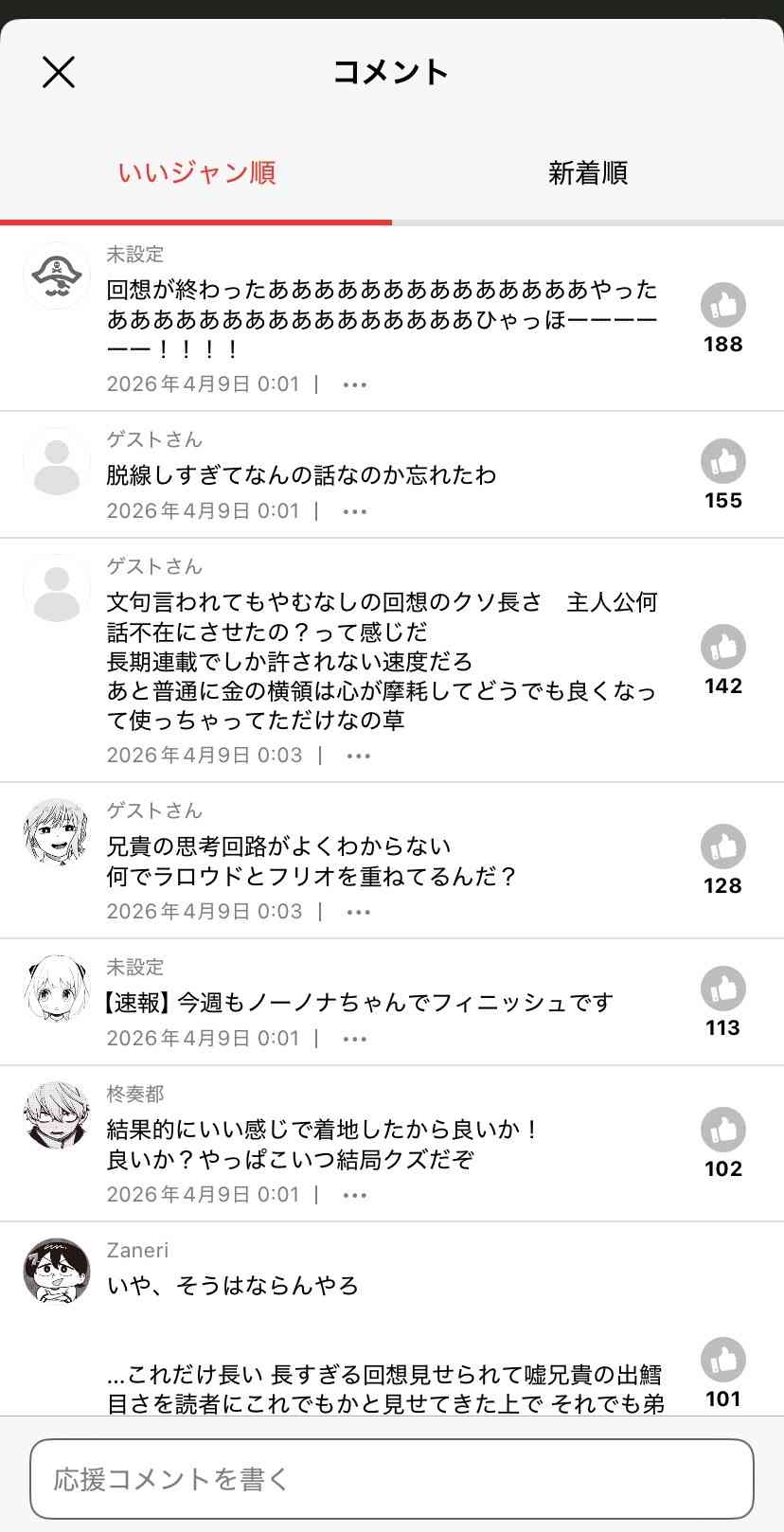Open more options on the 兄貴の思考回路 comment
Screen dimensions: 784x1532
tap(359, 913)
